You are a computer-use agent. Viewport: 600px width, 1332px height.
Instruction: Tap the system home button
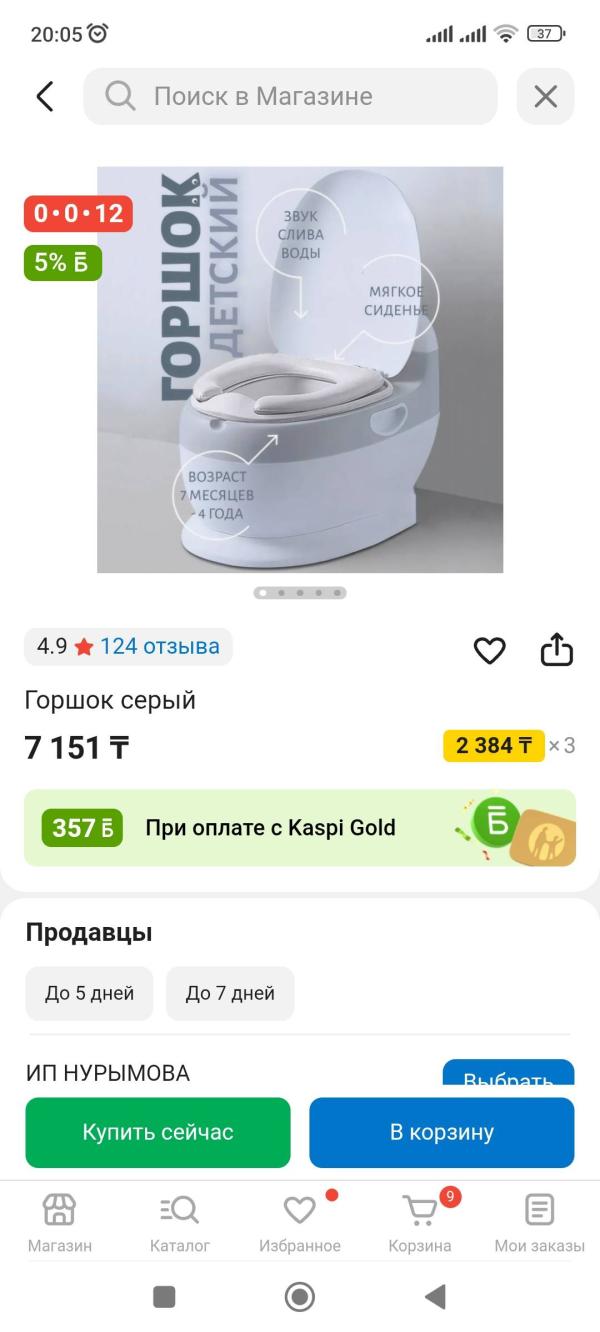[300, 1297]
